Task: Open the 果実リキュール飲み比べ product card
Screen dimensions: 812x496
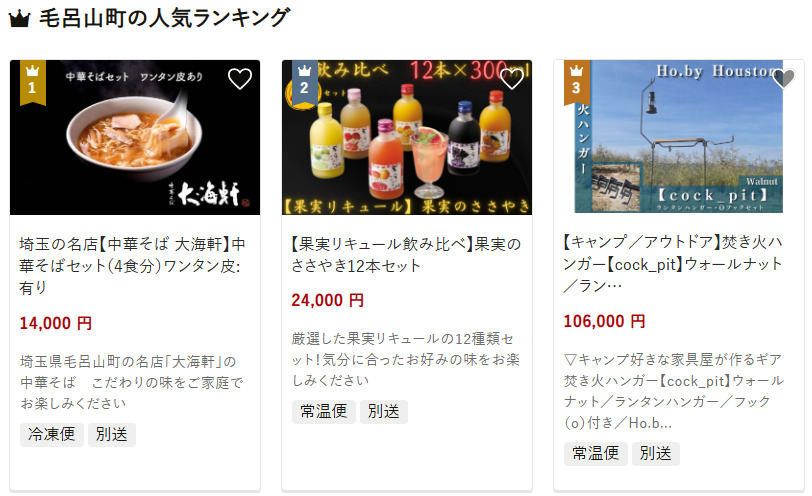Action: click(x=406, y=255)
